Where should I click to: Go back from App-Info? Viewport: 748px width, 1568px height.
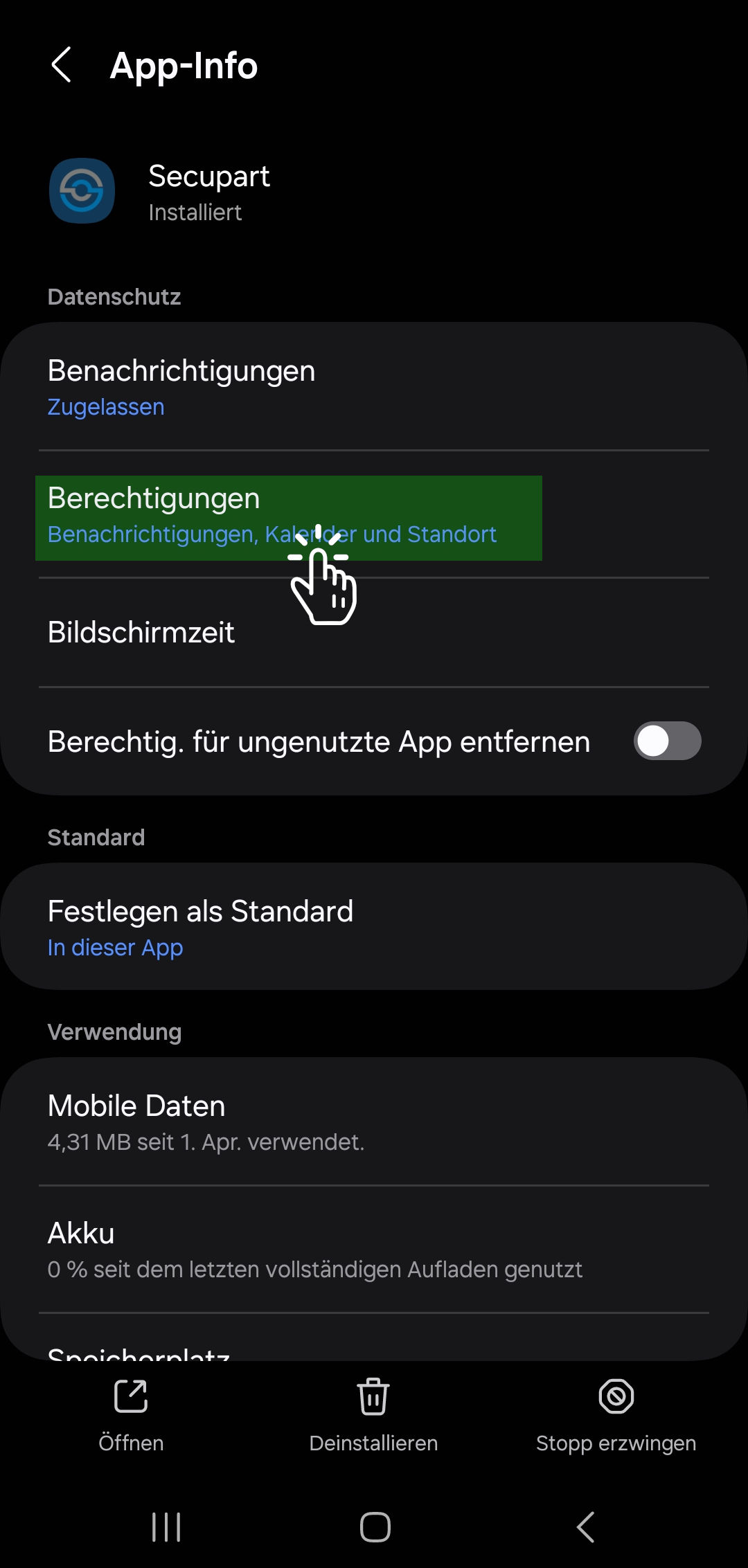point(62,65)
